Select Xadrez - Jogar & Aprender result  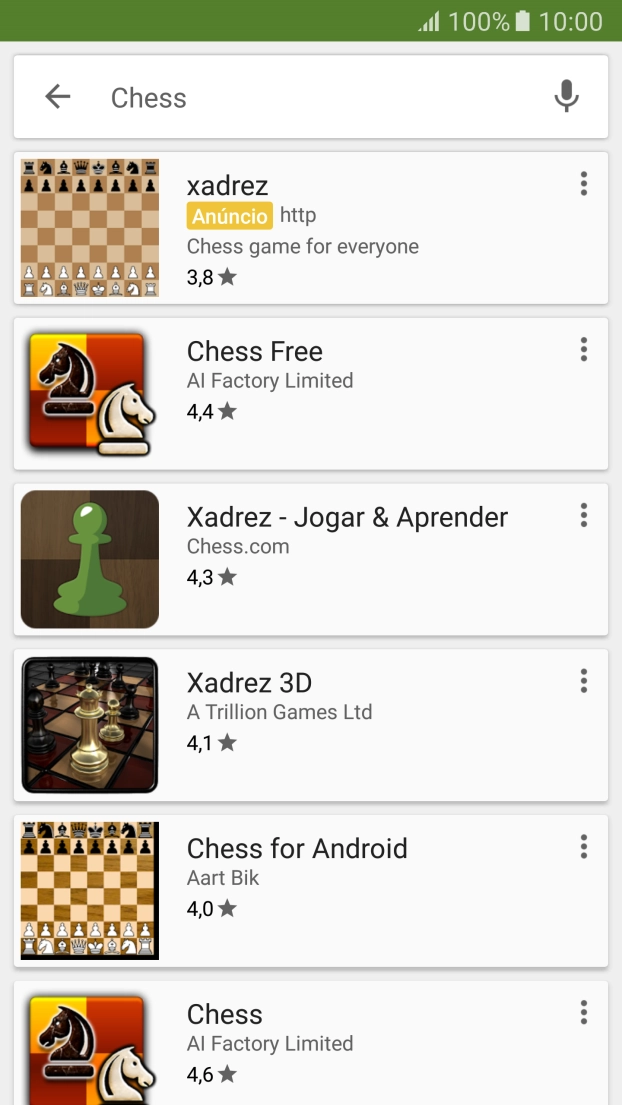coord(300,560)
